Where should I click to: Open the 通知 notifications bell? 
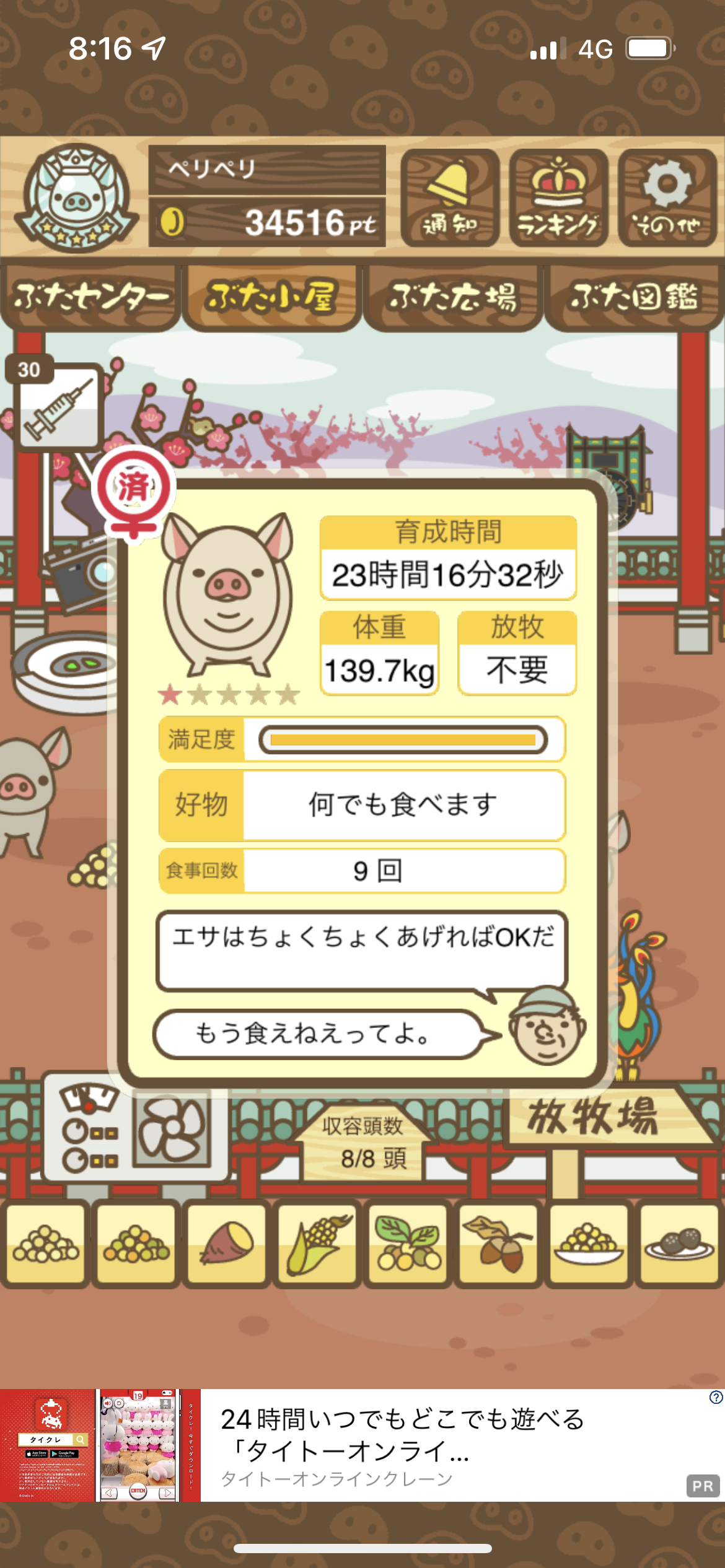coord(450,198)
